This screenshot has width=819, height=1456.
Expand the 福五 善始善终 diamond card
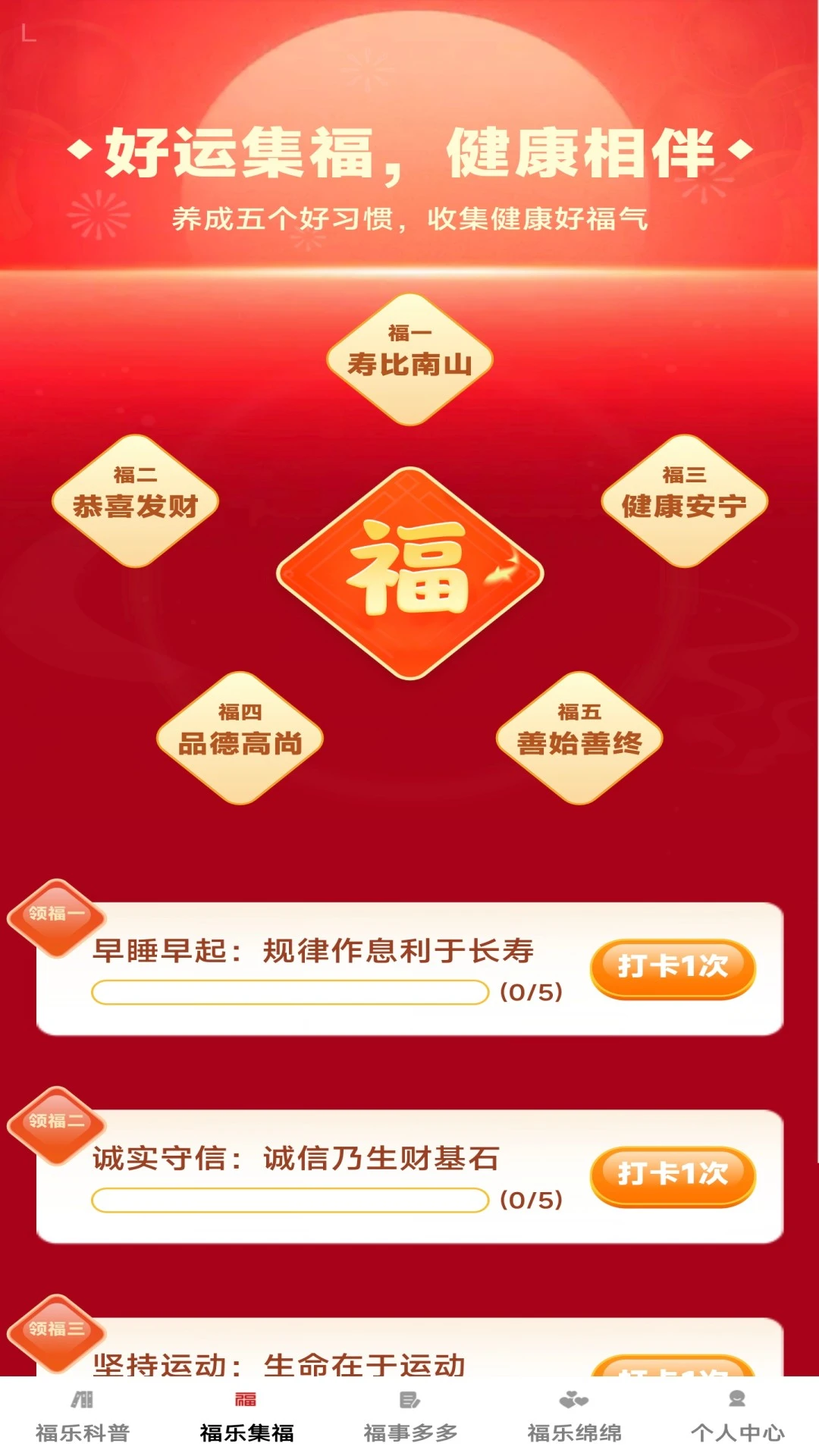tap(578, 739)
